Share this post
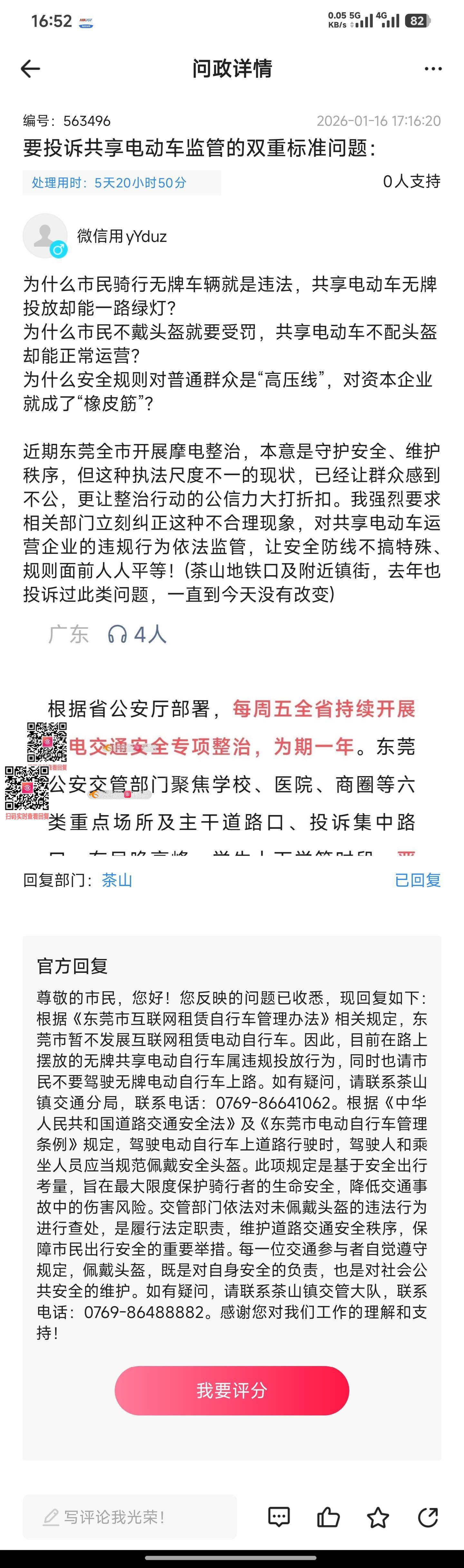The image size is (464, 1568). 428,1517
